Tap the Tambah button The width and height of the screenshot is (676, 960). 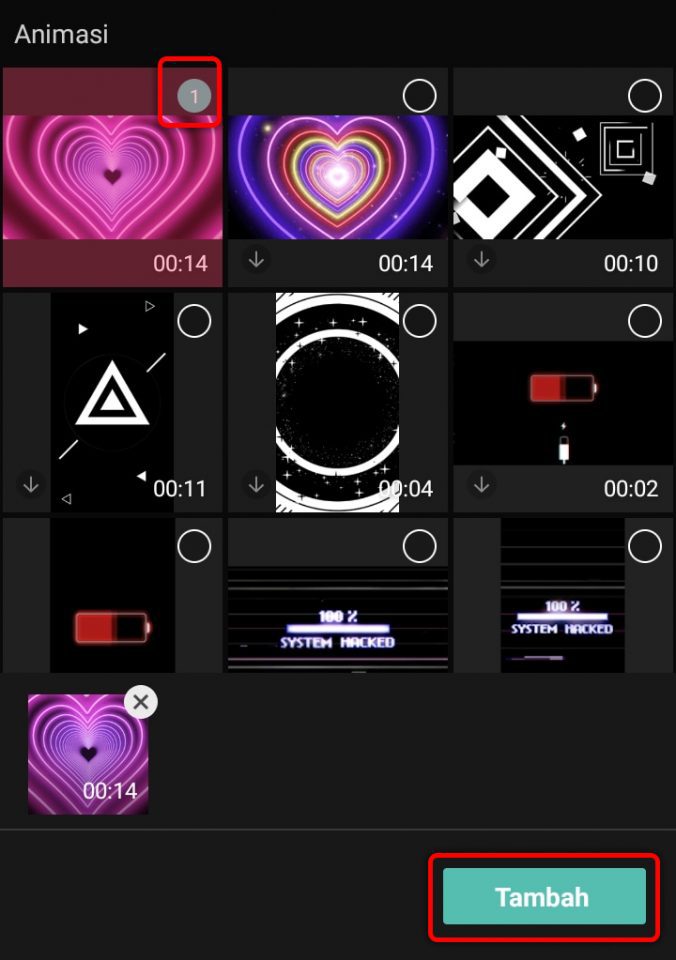[x=544, y=896]
